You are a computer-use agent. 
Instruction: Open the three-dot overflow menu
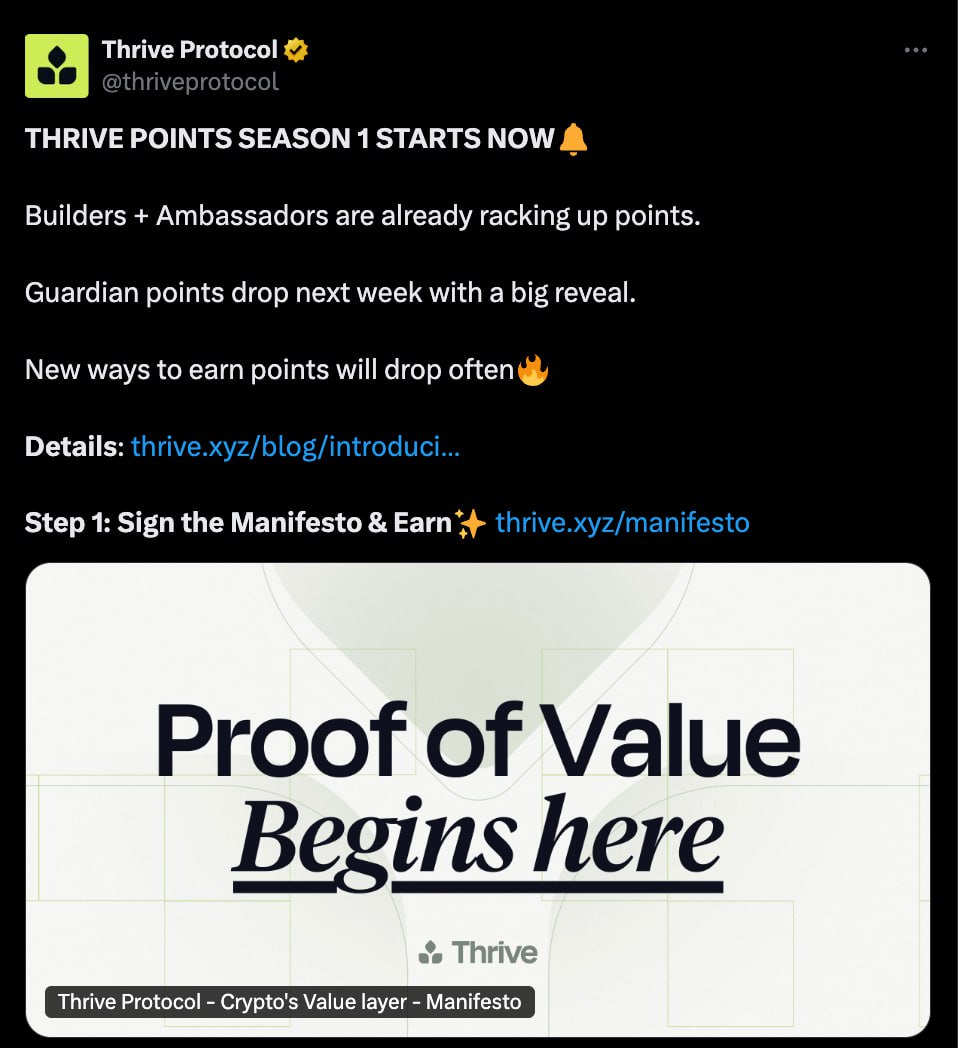click(915, 50)
